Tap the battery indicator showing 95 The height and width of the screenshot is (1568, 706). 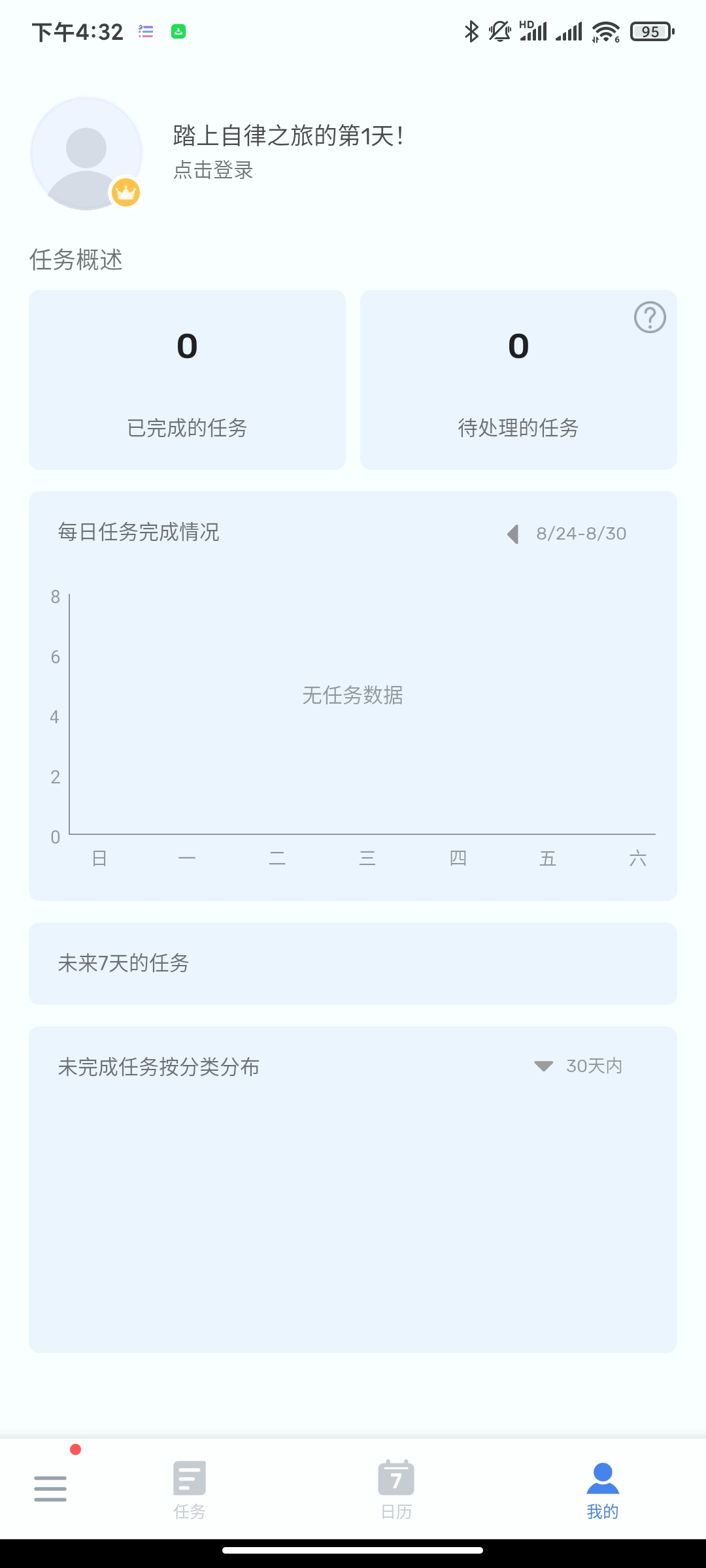[651, 31]
